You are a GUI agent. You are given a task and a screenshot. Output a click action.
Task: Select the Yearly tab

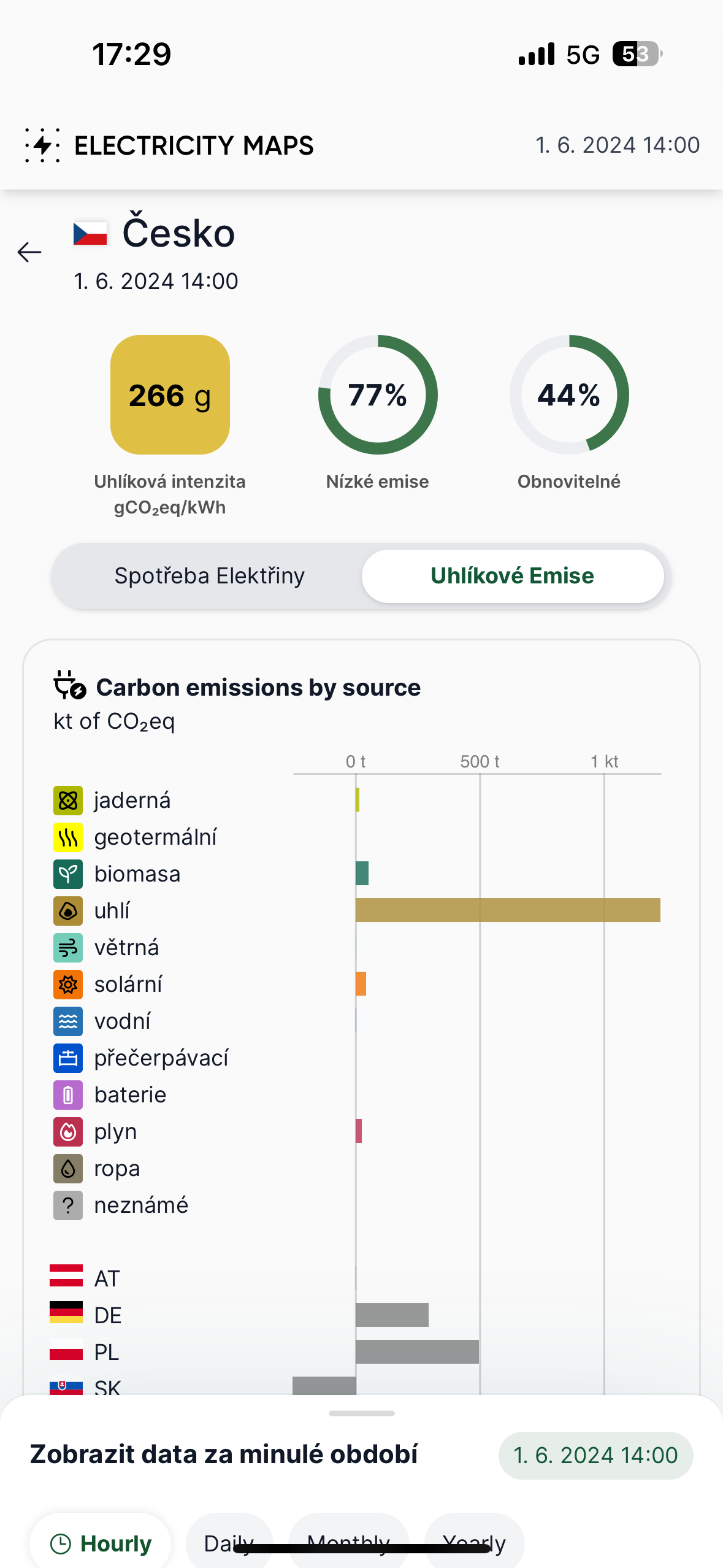(x=474, y=1542)
